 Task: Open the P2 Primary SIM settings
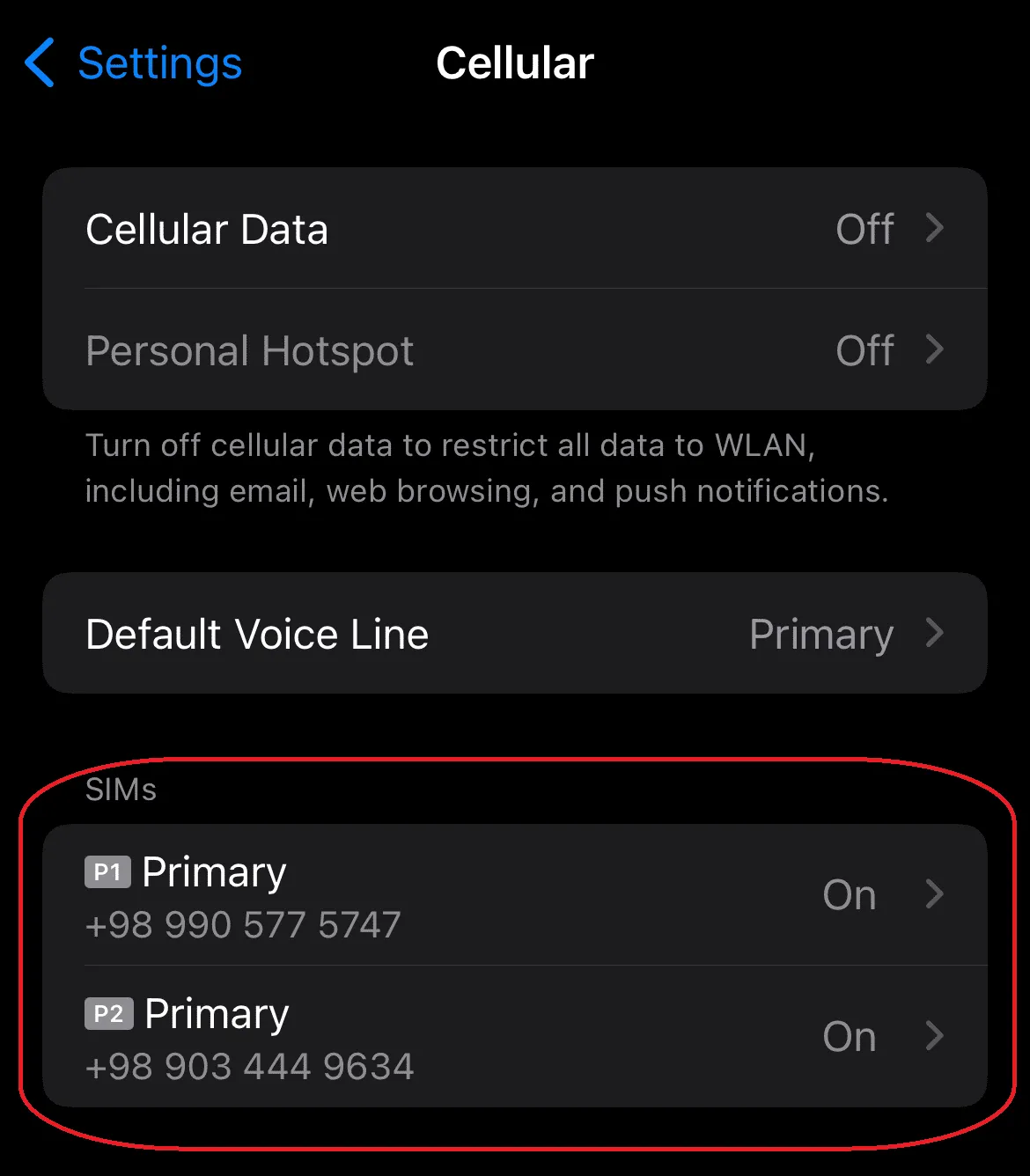coord(514,1037)
